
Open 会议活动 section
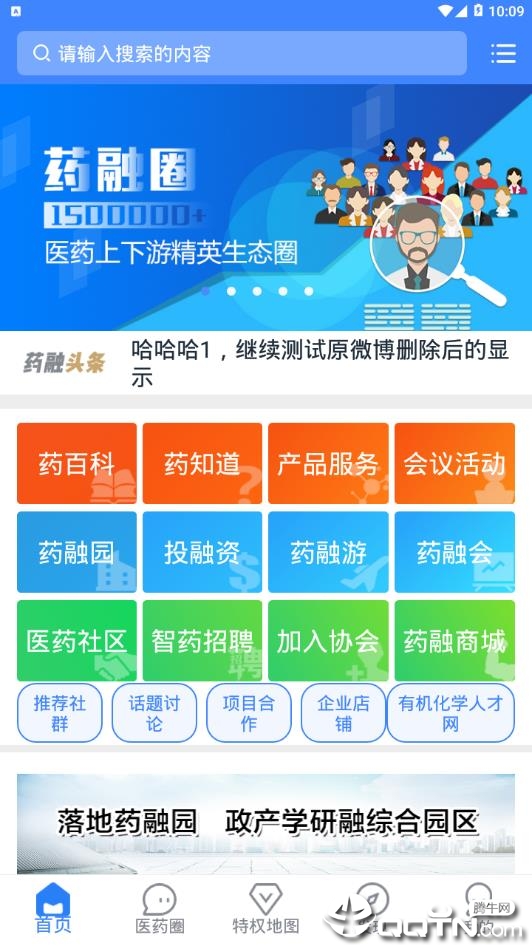click(x=455, y=463)
